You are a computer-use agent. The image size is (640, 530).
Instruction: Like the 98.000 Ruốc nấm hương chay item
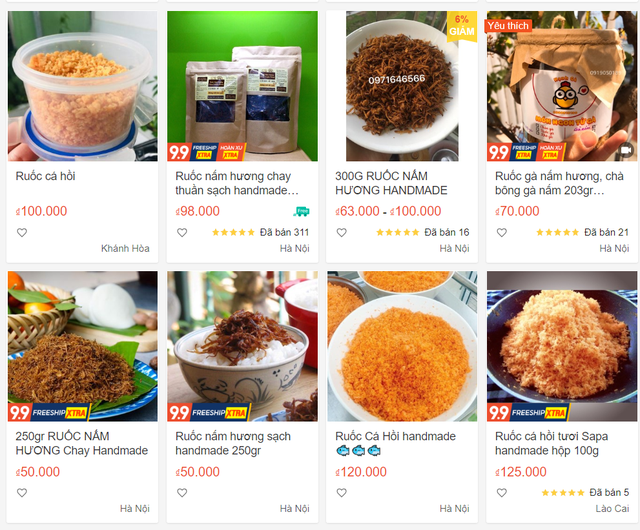pos(182,232)
